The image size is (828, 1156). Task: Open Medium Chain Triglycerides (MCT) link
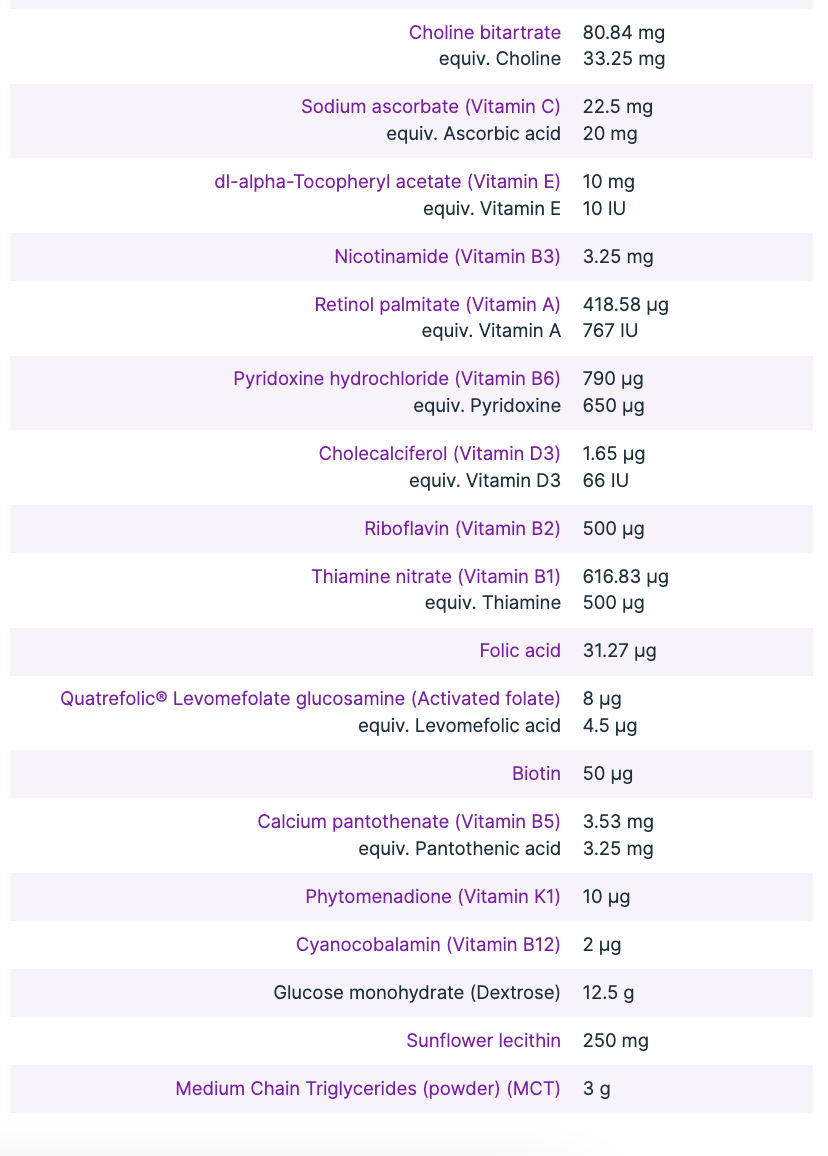tap(367, 1089)
